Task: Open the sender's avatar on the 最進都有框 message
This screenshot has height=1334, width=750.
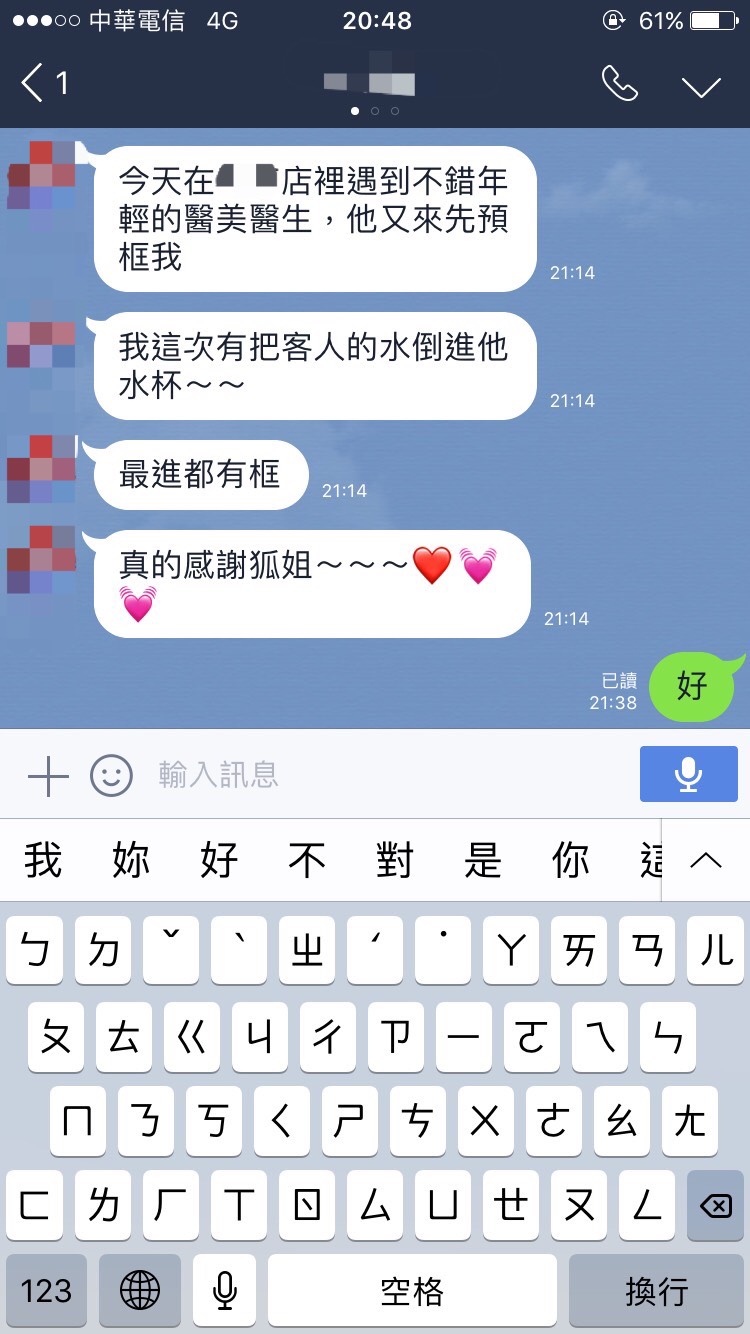Action: coord(42,469)
